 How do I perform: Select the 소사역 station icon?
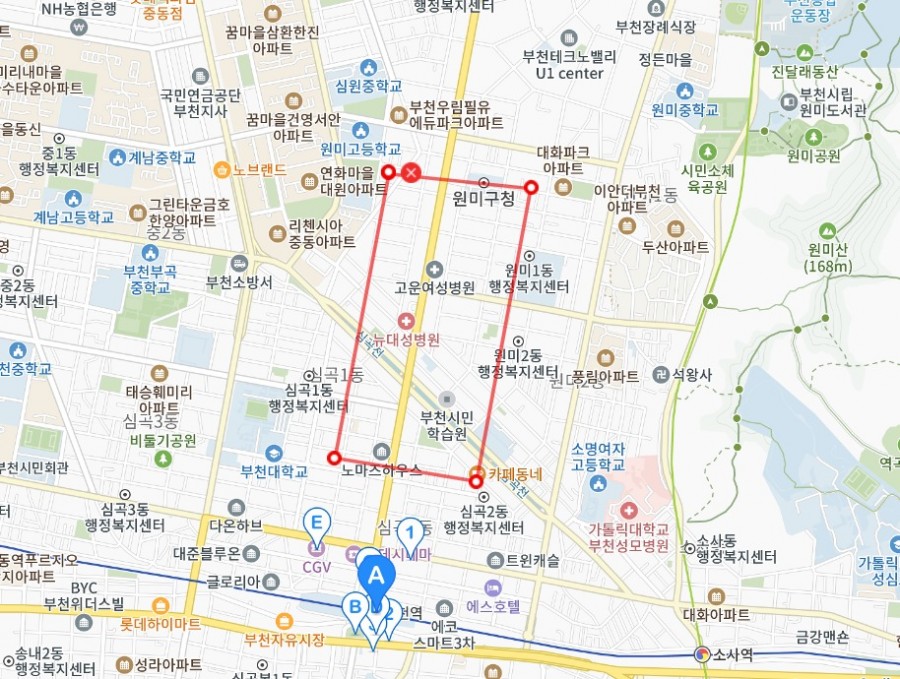click(x=703, y=654)
